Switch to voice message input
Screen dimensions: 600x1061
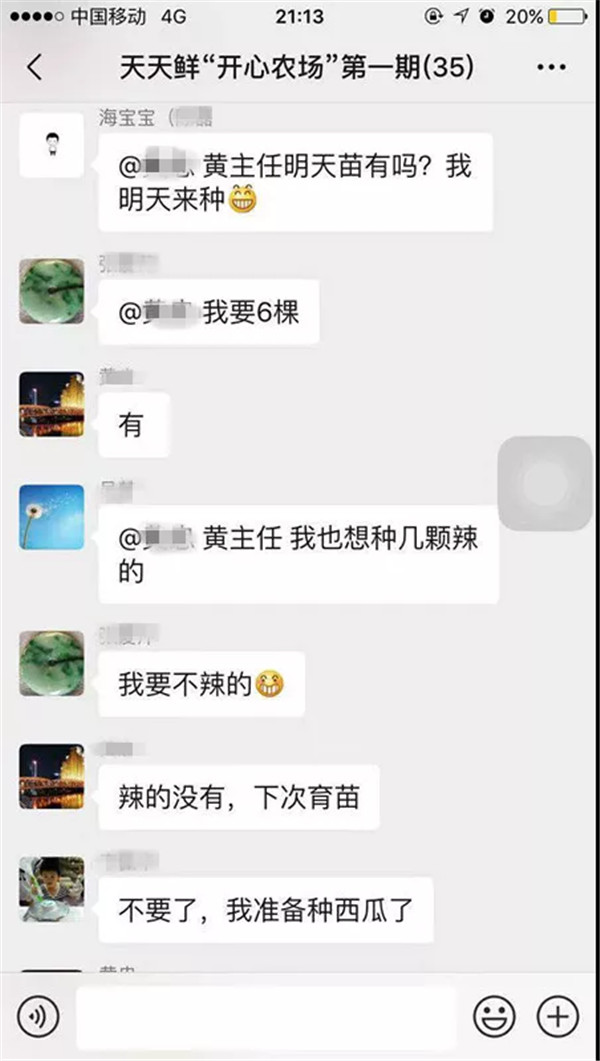click(38, 1017)
